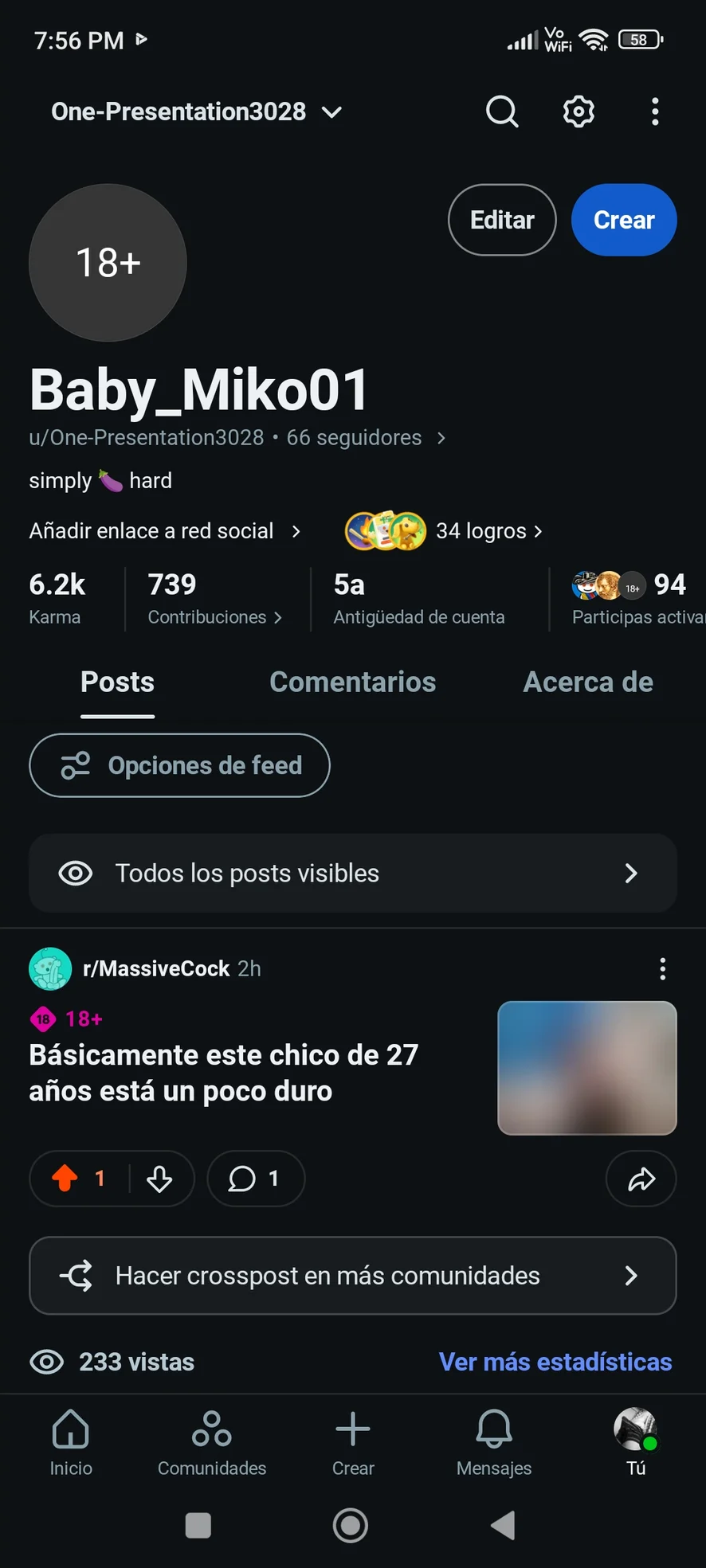This screenshot has width=706, height=1568.
Task: Go to the Comunidades tab
Action: pyautogui.click(x=212, y=1441)
